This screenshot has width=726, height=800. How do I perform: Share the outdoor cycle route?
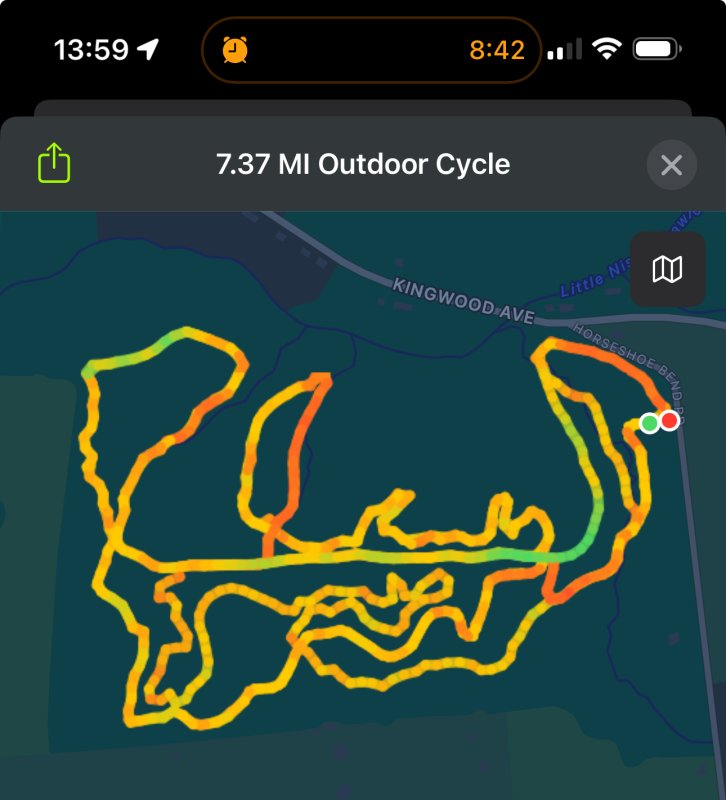tap(55, 163)
